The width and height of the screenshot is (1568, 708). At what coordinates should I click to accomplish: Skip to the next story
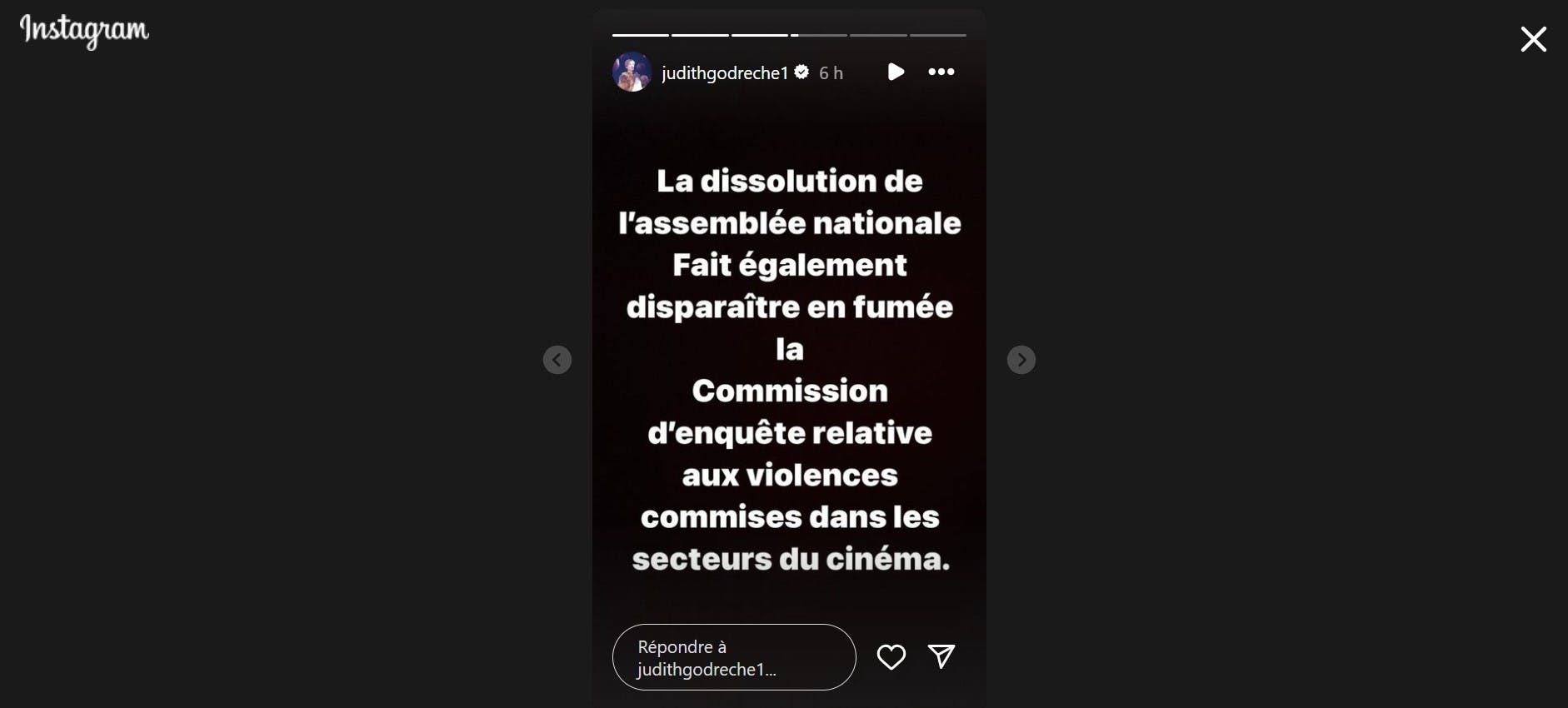coord(1021,360)
